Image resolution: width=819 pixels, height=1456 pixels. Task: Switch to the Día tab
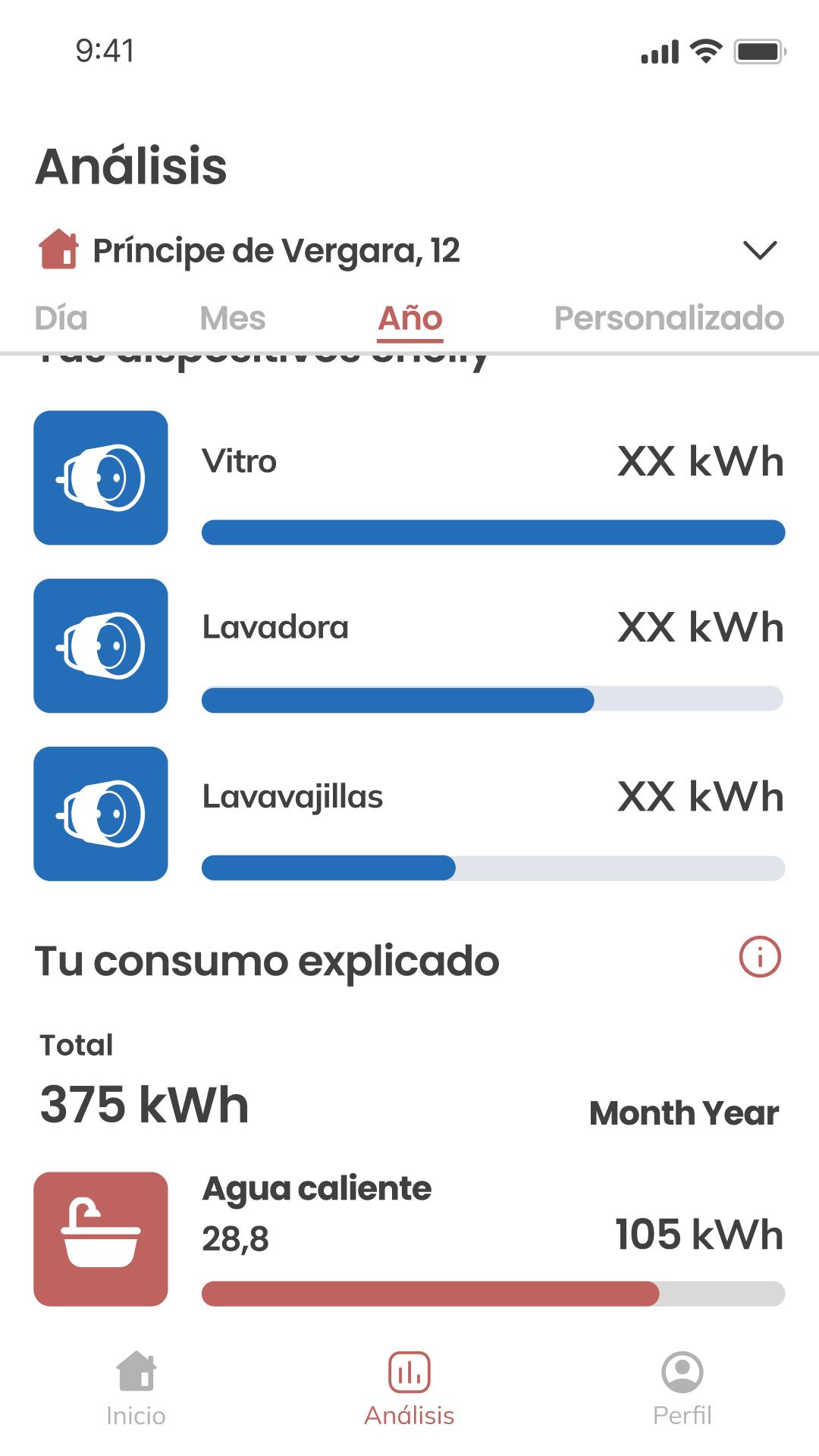(x=61, y=318)
